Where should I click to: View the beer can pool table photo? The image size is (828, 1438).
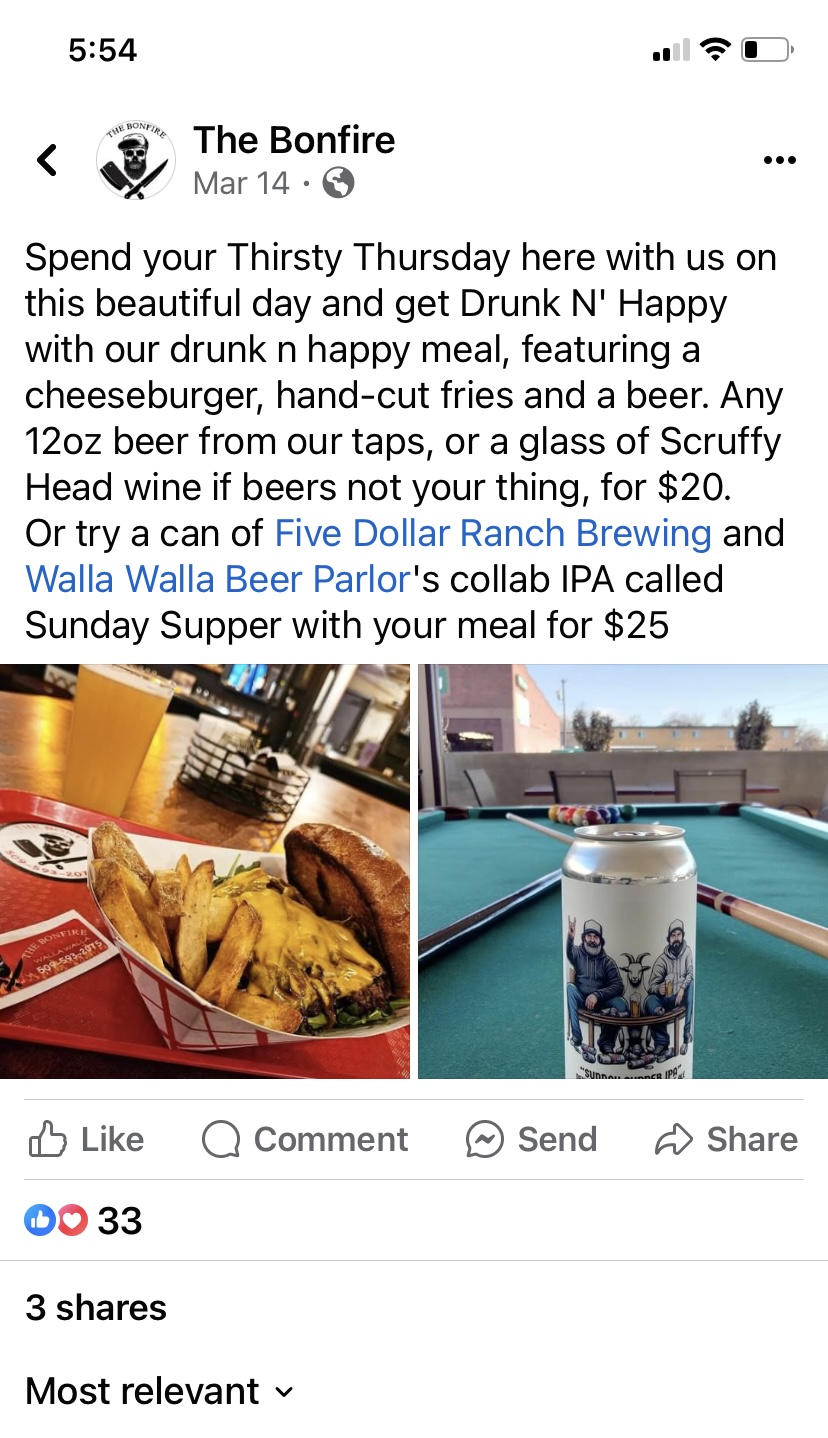point(622,871)
